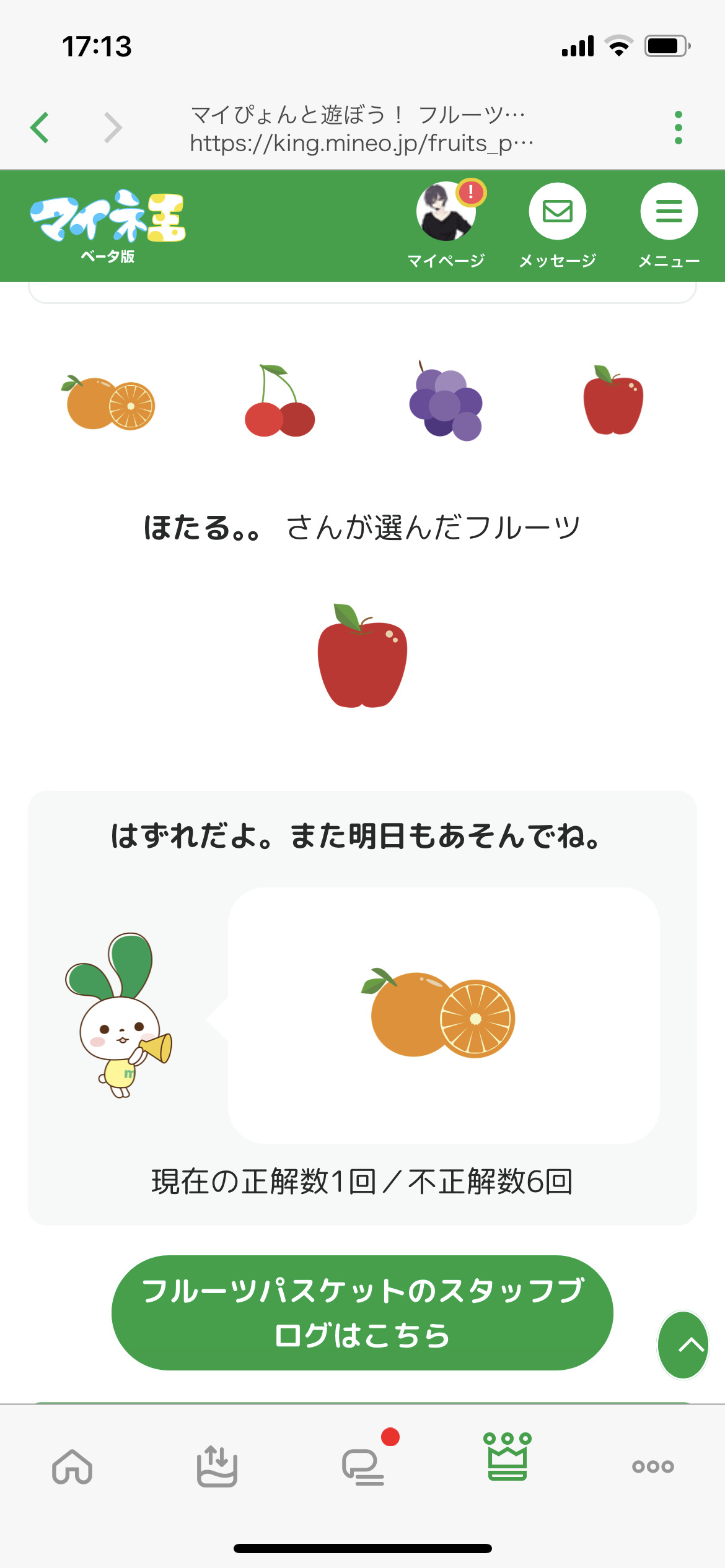Select the green crown tab

(x=507, y=1456)
